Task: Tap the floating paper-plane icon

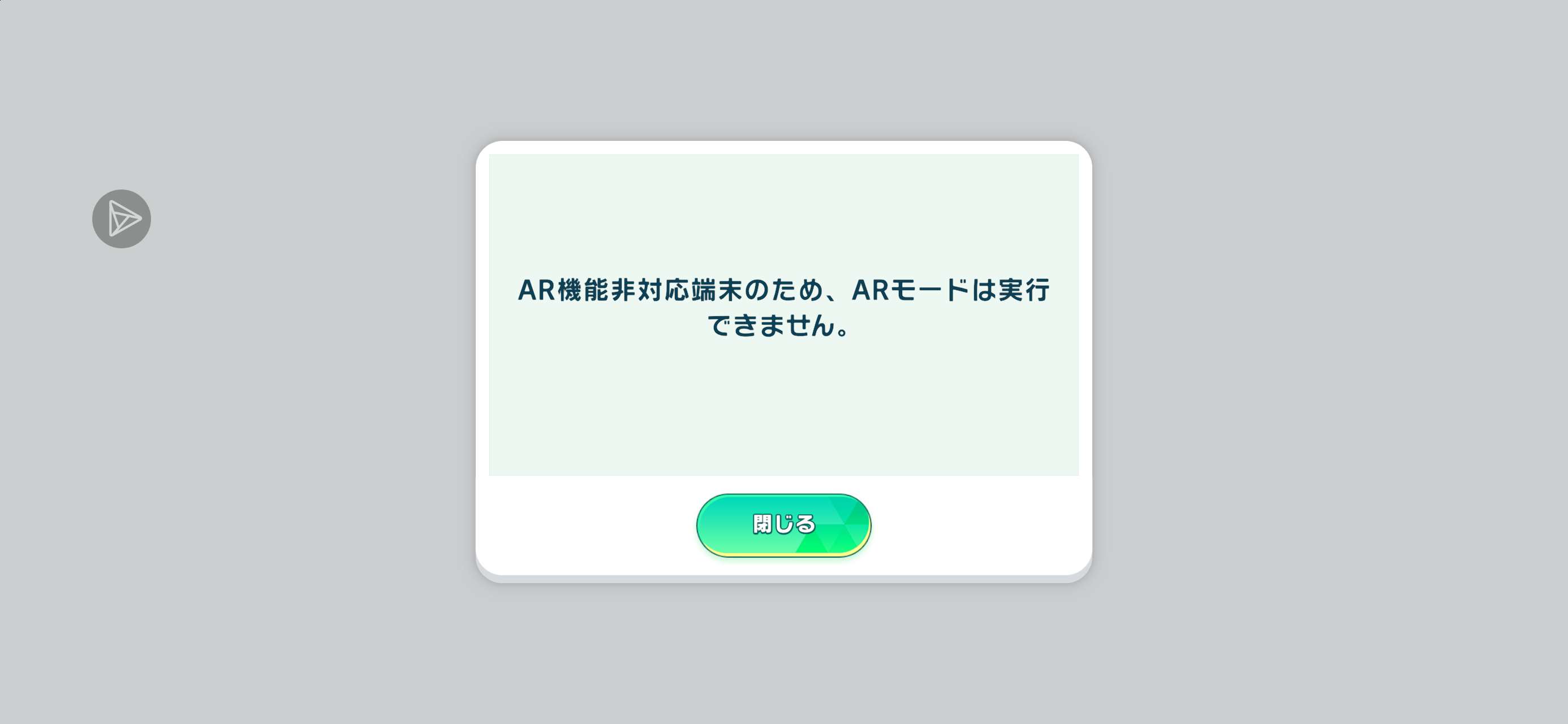Action: click(122, 218)
